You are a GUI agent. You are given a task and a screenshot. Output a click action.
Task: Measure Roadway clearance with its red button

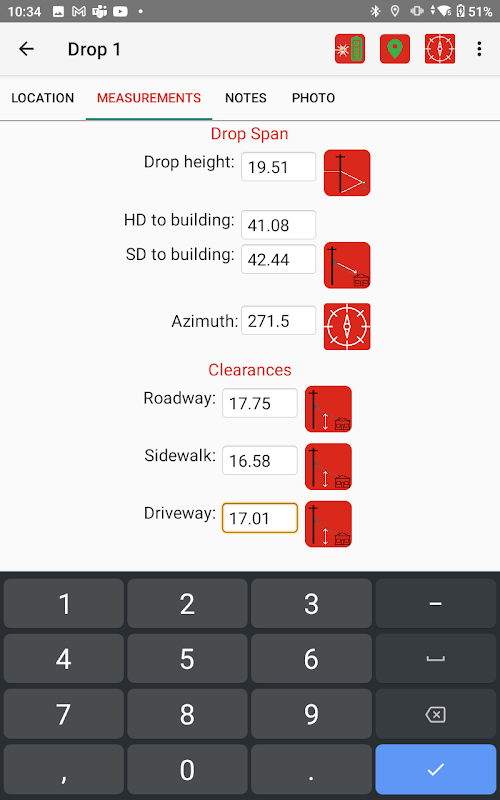coord(328,409)
